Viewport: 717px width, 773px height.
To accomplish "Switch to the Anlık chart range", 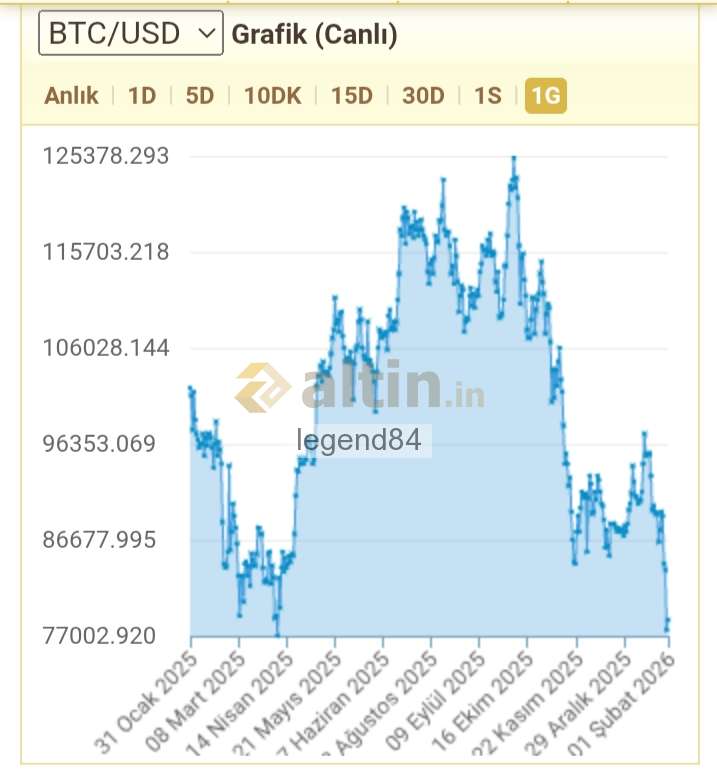I will coord(71,96).
